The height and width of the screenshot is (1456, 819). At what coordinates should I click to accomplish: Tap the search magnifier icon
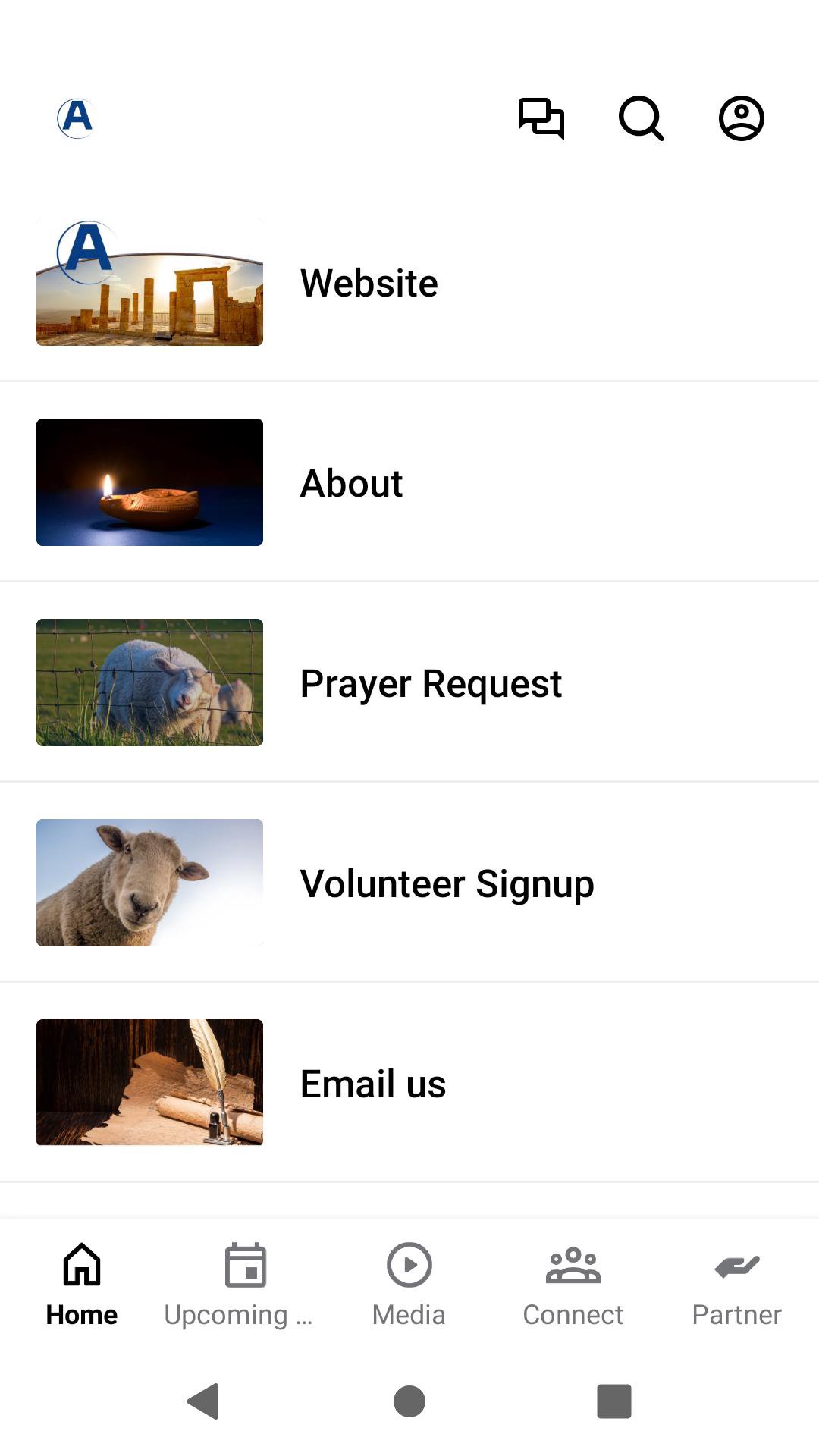642,118
